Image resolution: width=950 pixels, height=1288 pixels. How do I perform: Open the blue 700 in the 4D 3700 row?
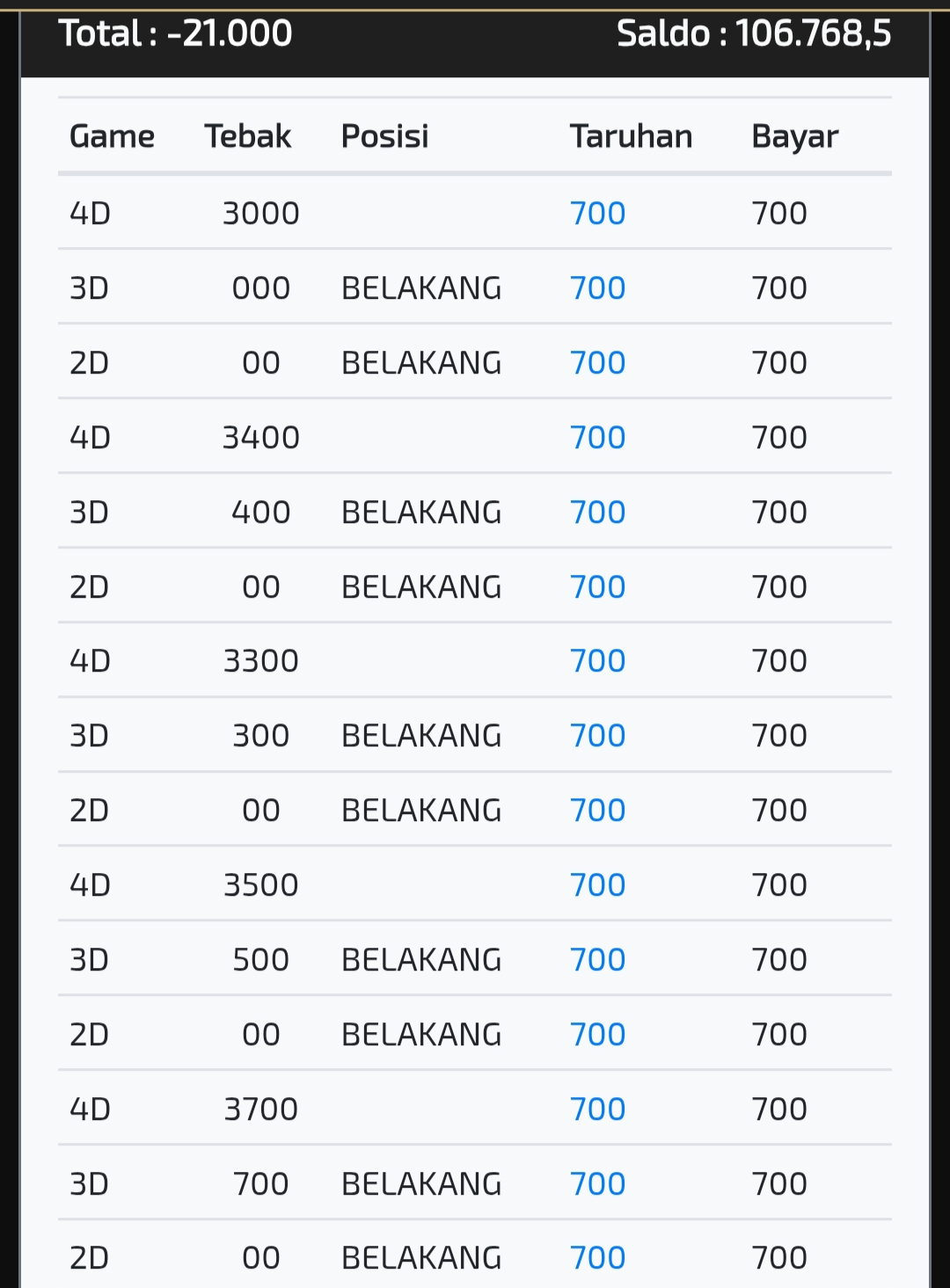tap(597, 1109)
